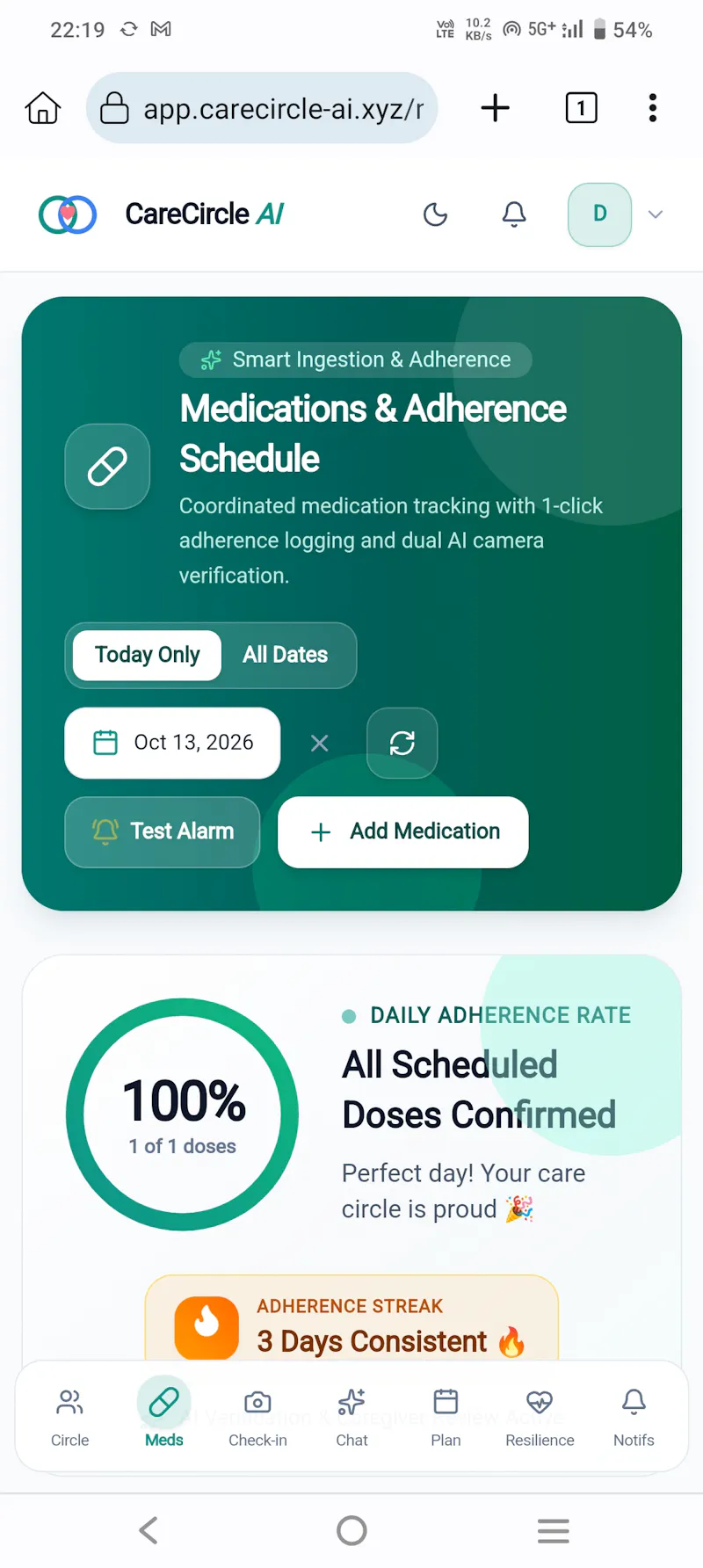
Task: Open the profile avatar D menu
Action: pyautogui.click(x=600, y=214)
